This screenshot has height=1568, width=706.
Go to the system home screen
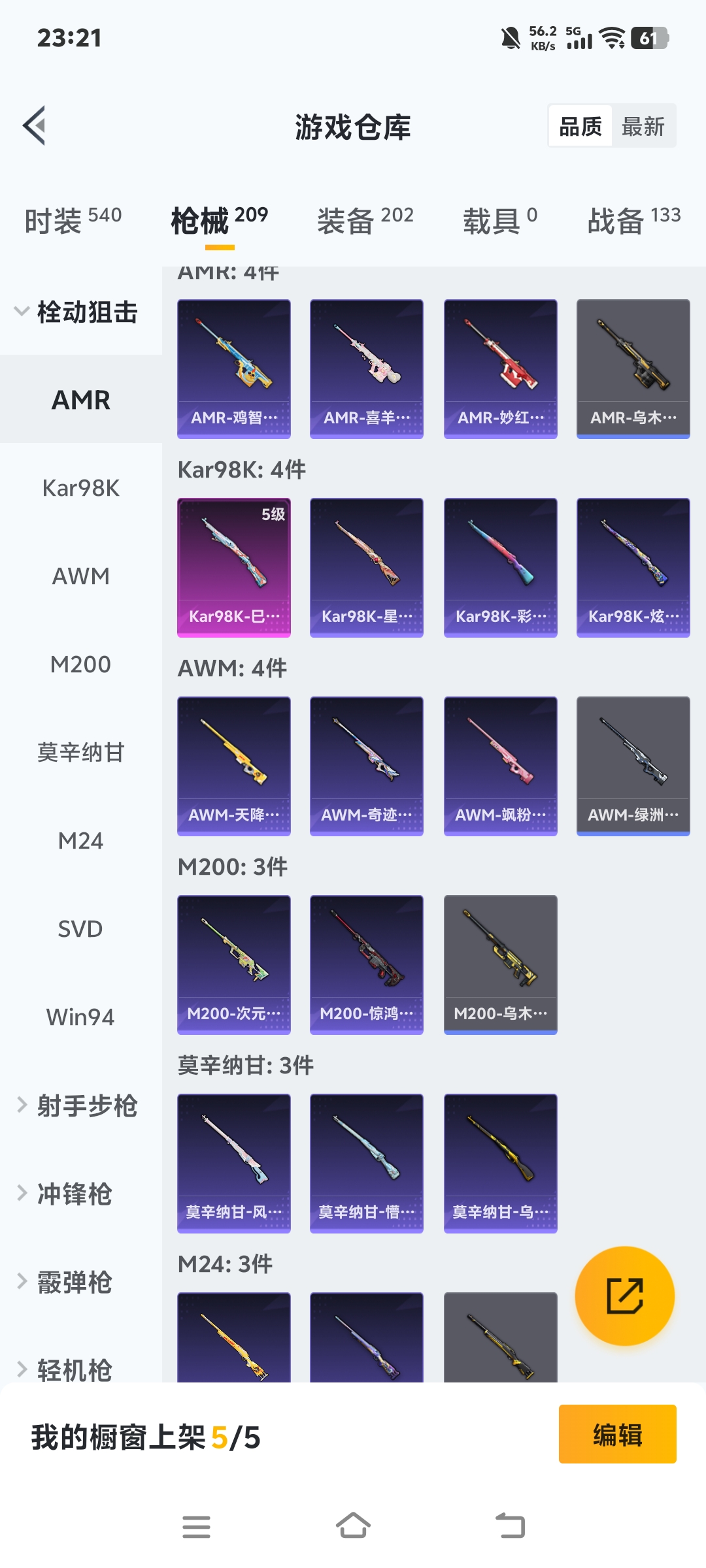point(353,1527)
